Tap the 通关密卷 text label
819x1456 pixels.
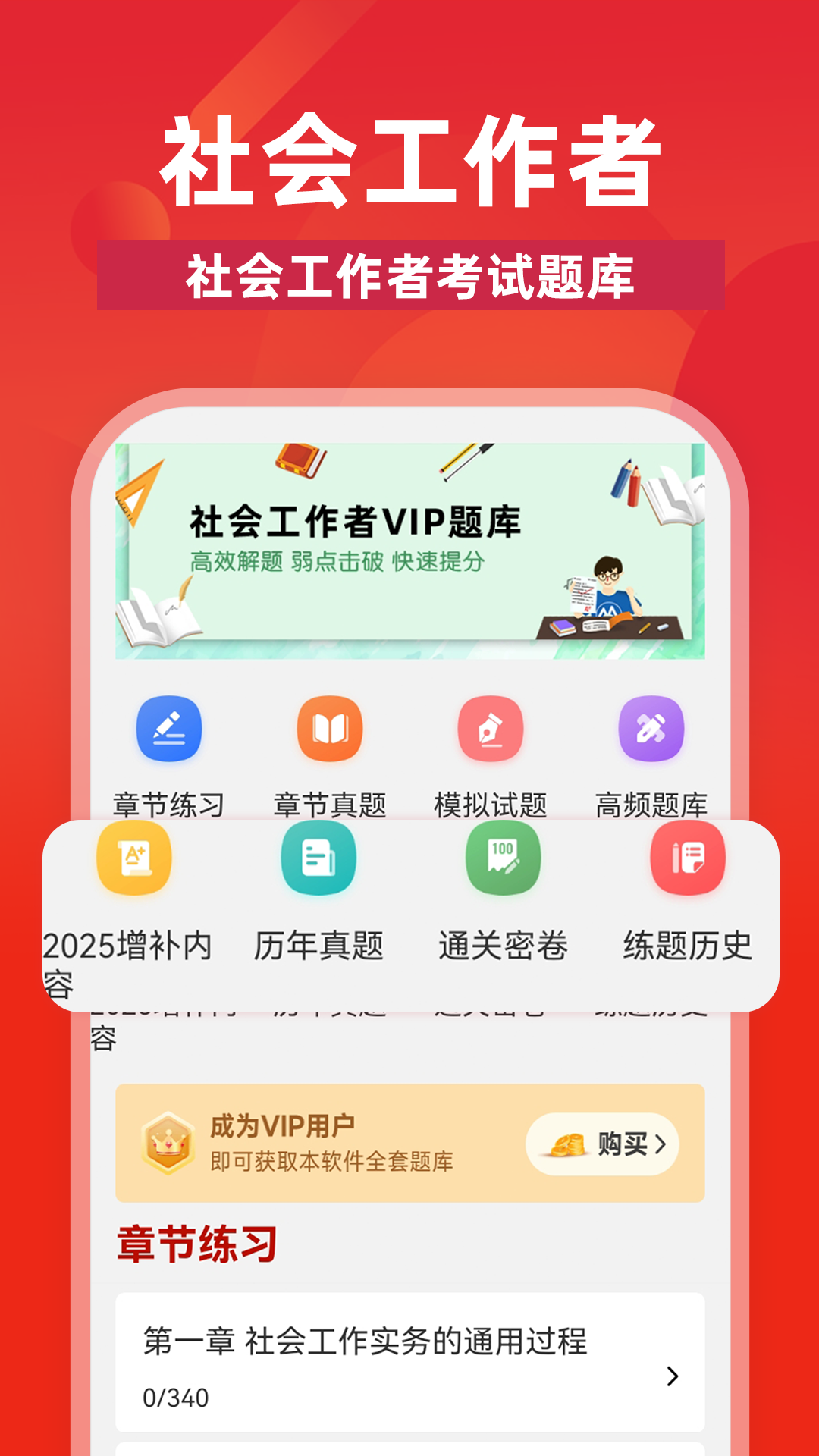click(502, 945)
